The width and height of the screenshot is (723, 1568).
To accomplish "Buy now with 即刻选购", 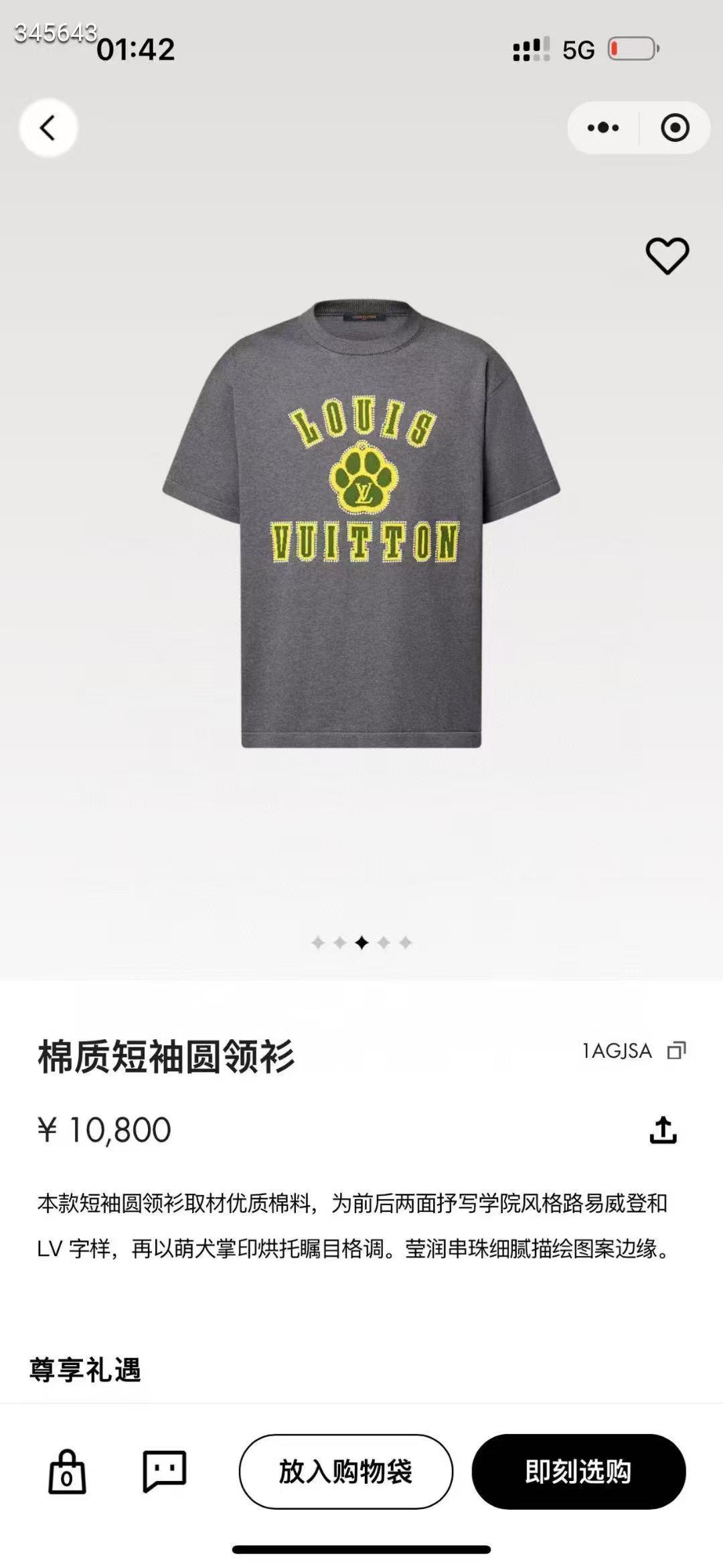I will click(x=578, y=1472).
